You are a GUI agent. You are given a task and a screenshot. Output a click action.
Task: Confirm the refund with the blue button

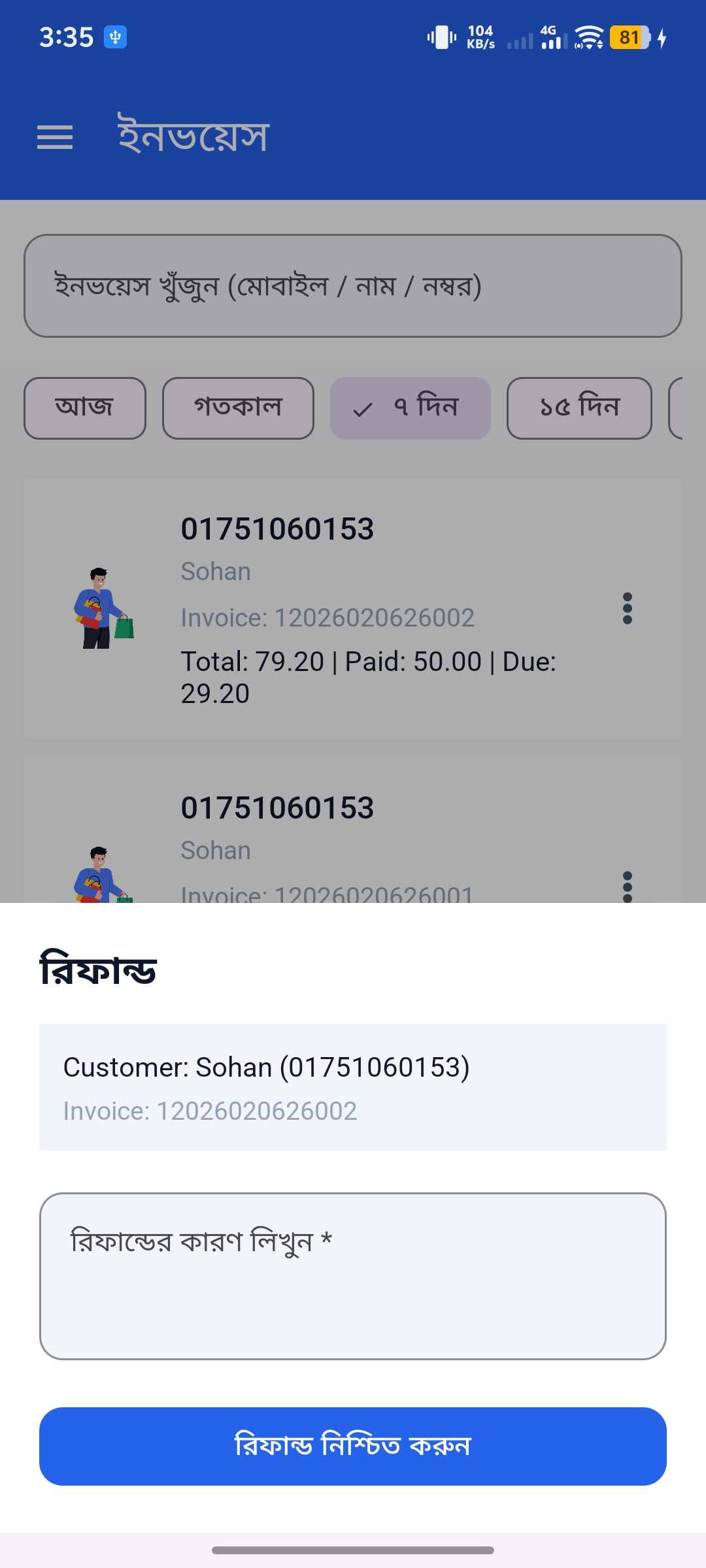pos(353,1446)
